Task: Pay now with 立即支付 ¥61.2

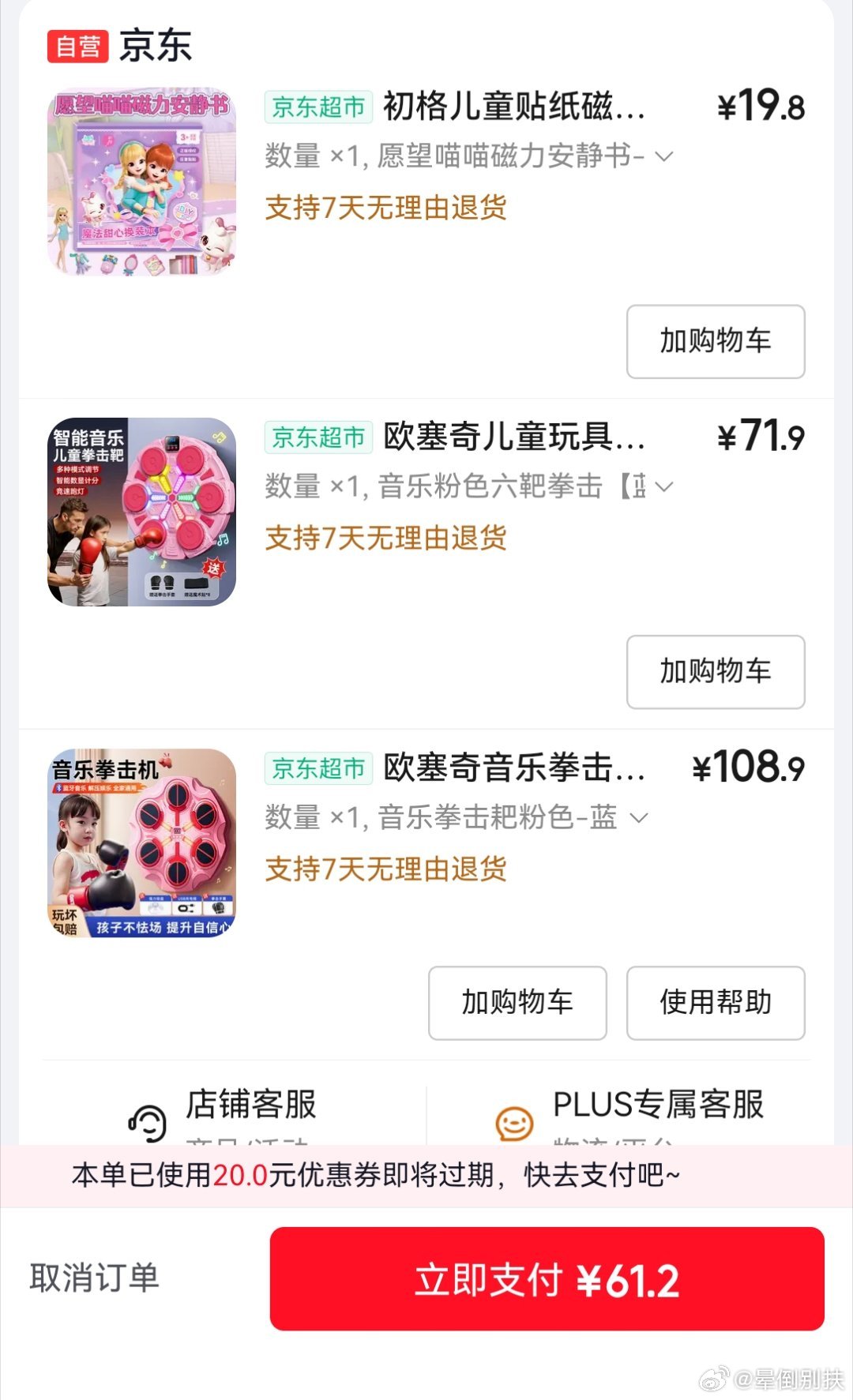Action: [x=547, y=1278]
